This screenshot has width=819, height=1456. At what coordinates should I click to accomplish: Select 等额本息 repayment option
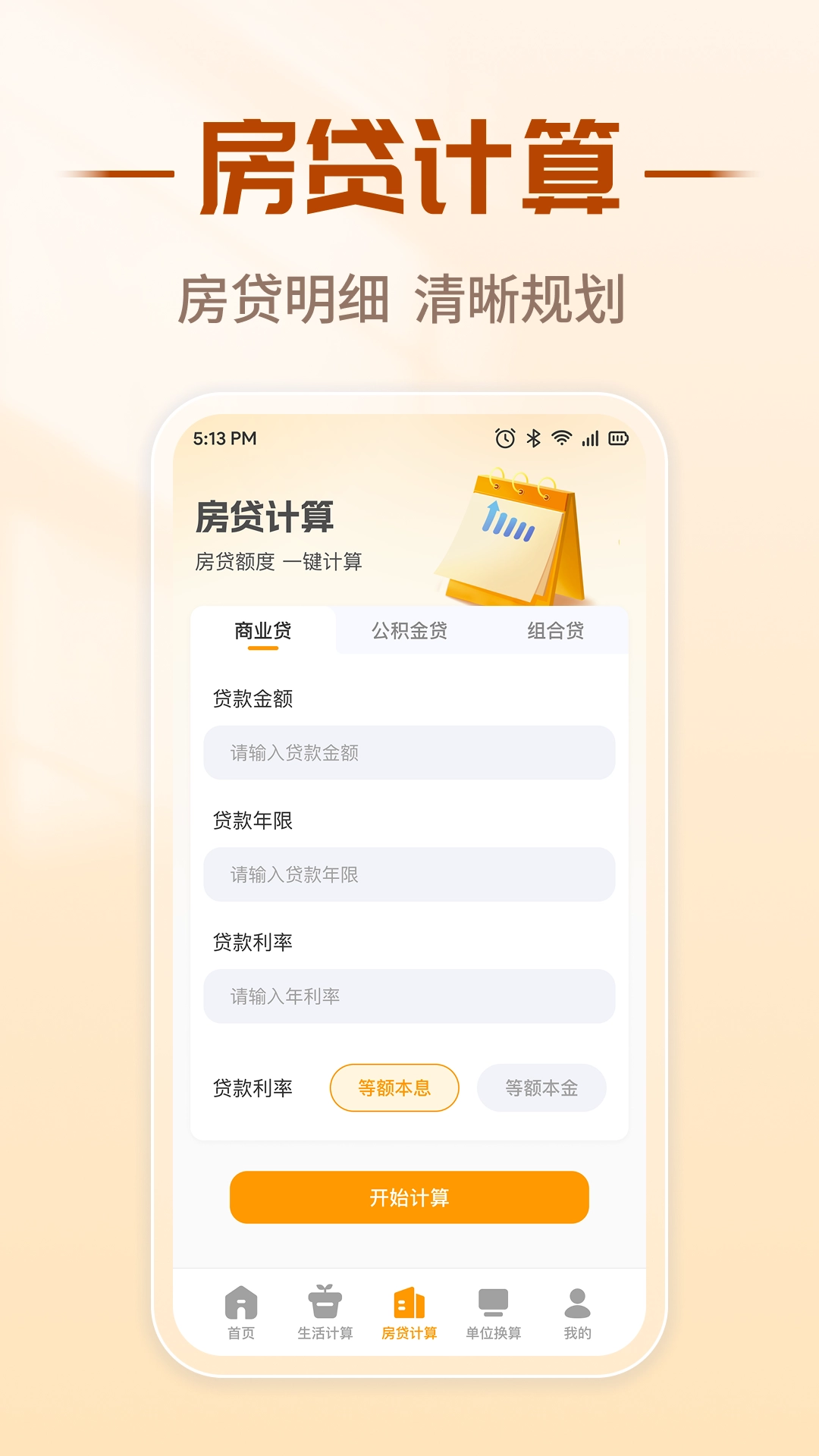click(x=393, y=1087)
